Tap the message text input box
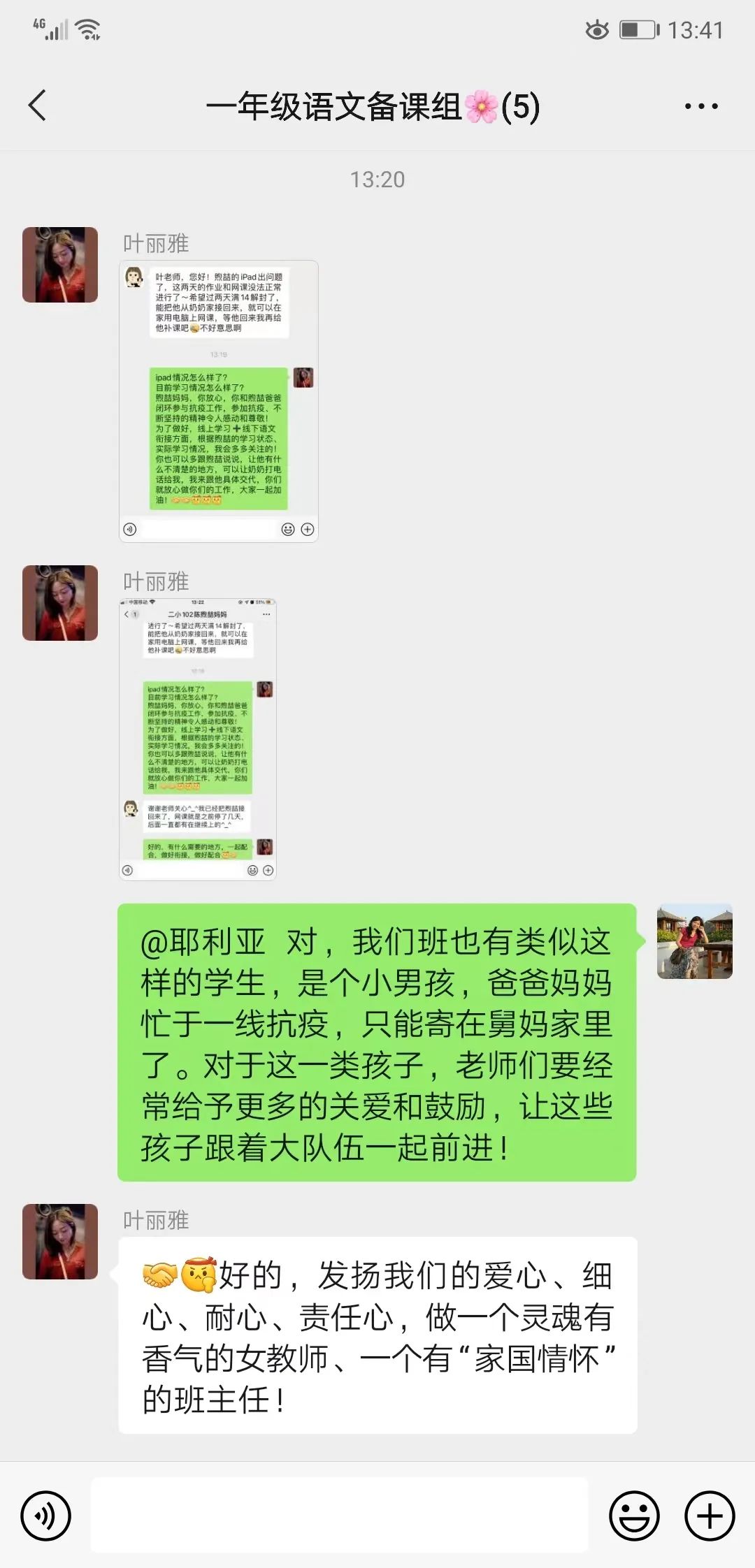Image resolution: width=755 pixels, height=1568 pixels. click(x=340, y=1515)
